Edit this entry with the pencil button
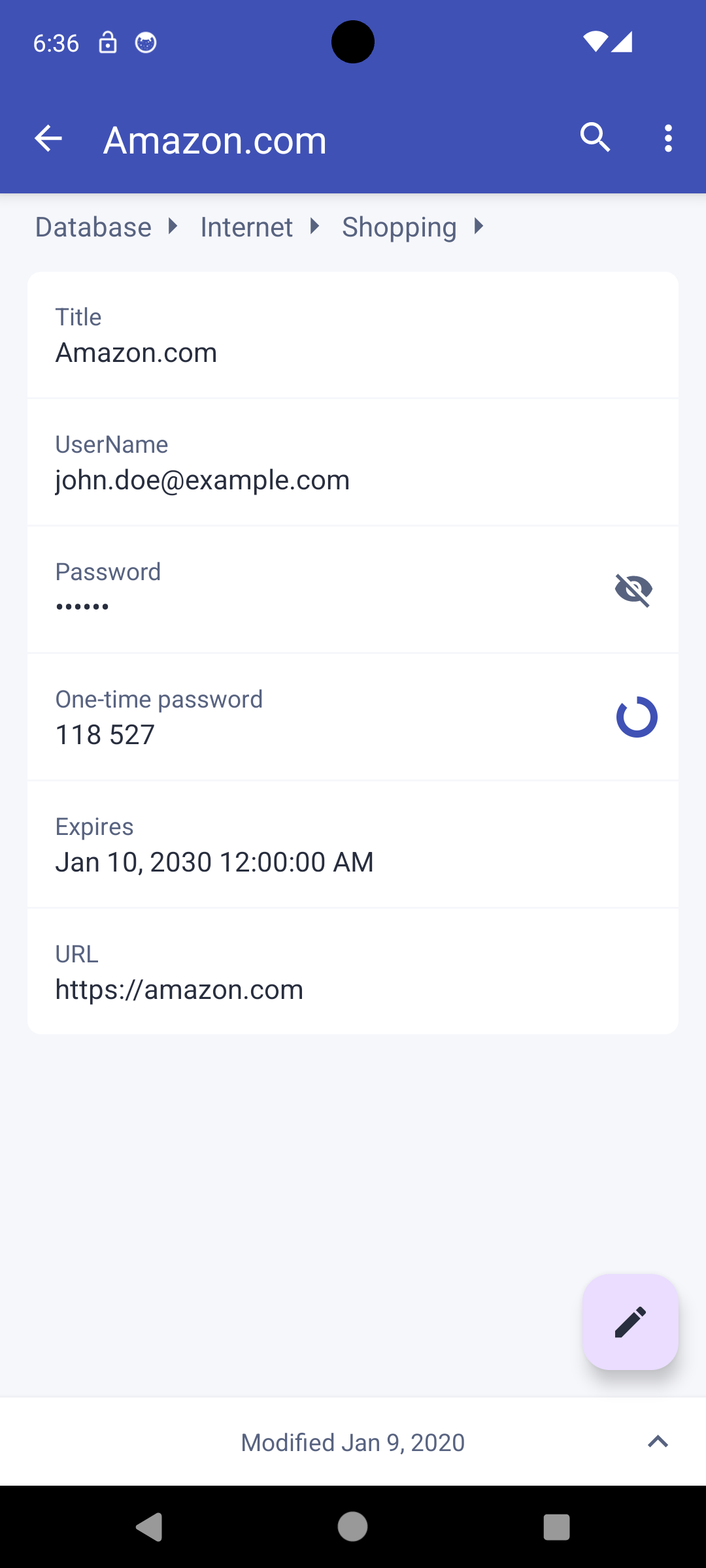 point(630,1322)
